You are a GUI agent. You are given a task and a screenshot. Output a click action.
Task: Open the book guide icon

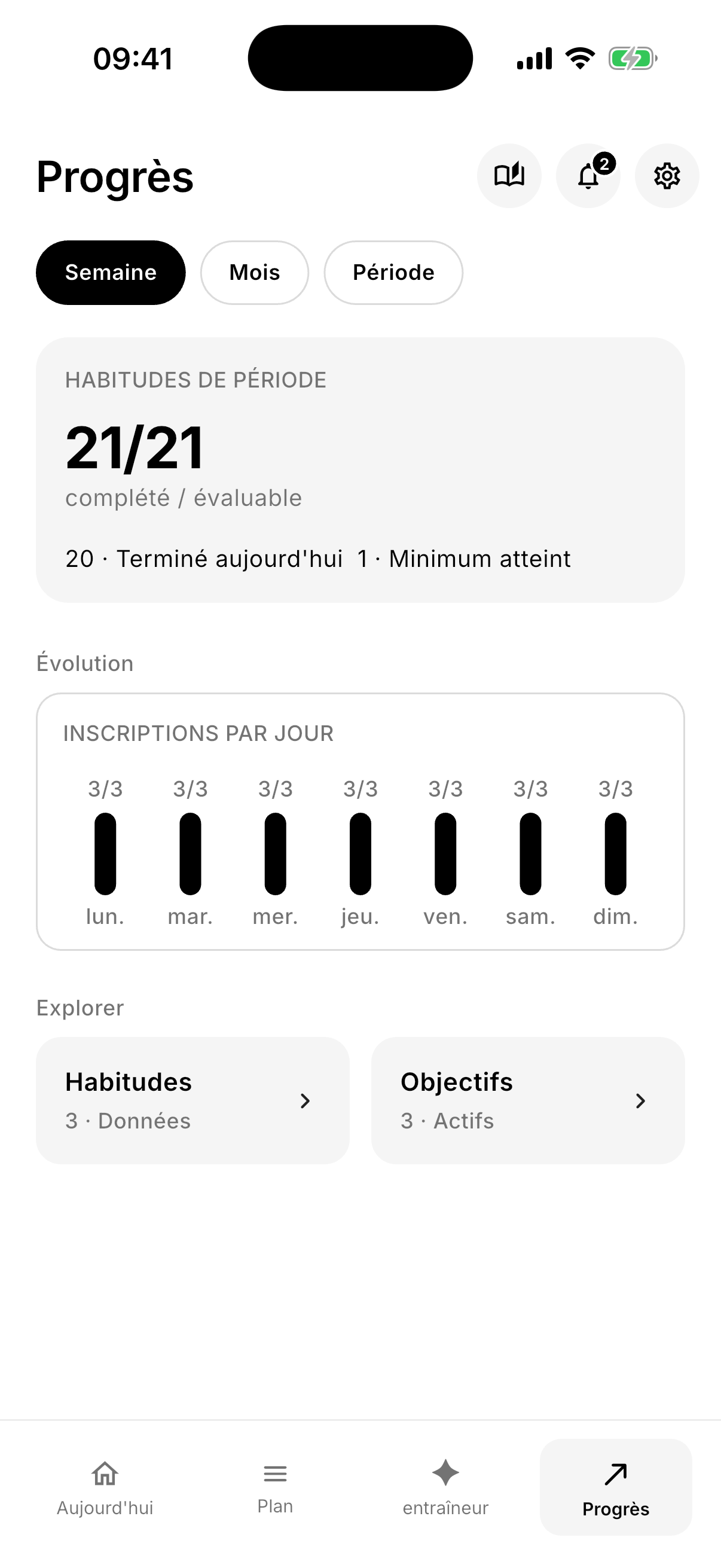click(509, 176)
